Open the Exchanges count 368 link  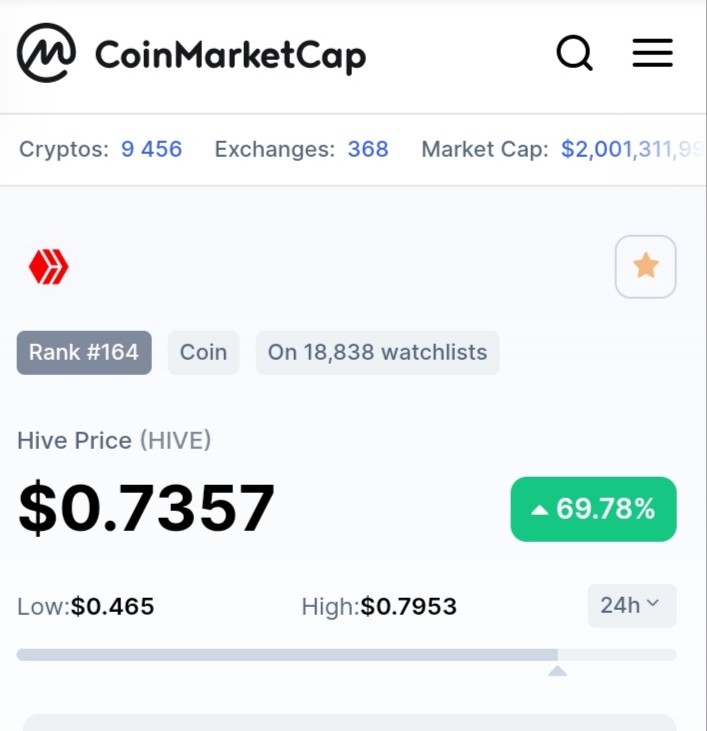368,149
